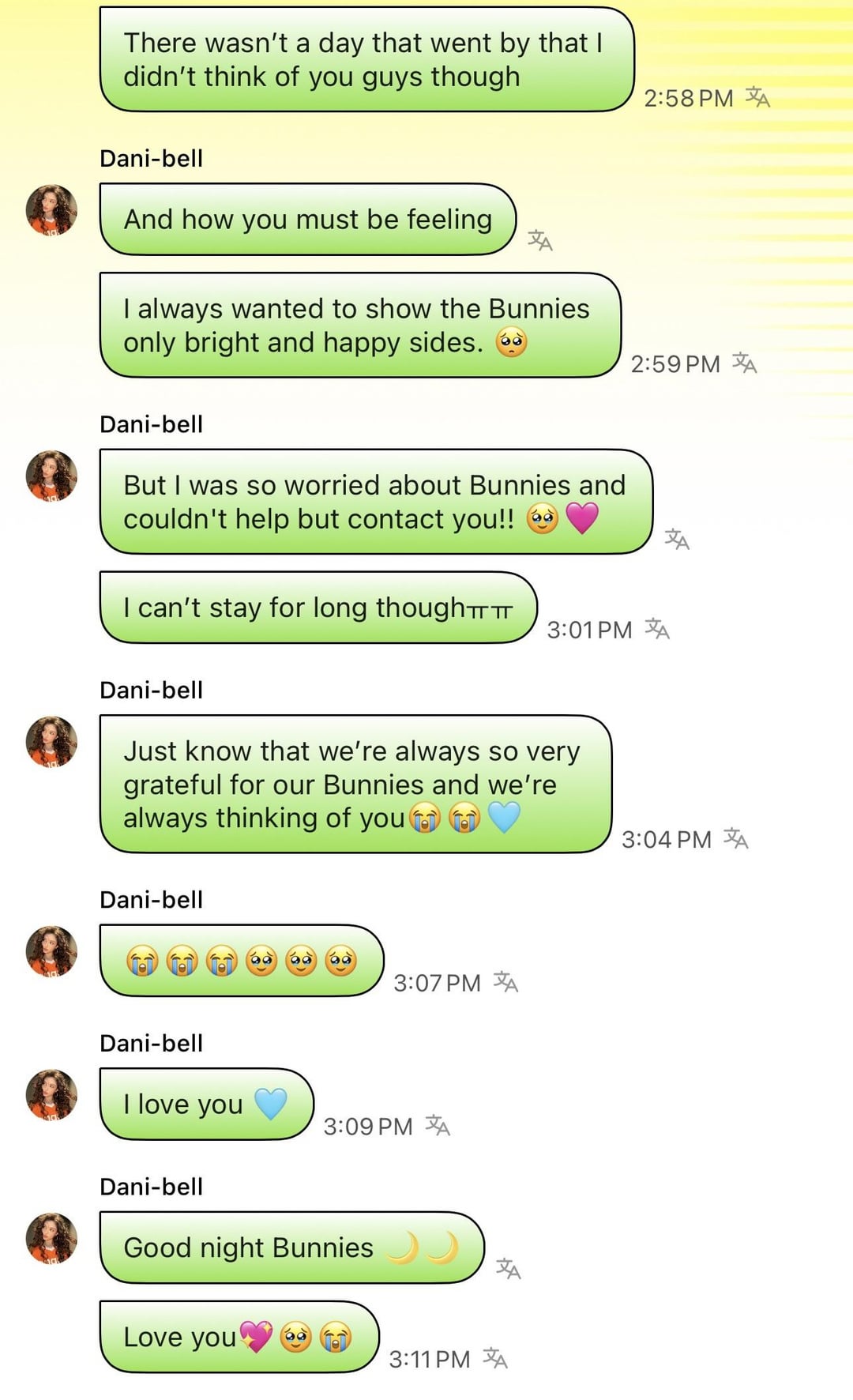
Task: Translate the 3:09 PM "I love you" message
Action: coord(437,1125)
